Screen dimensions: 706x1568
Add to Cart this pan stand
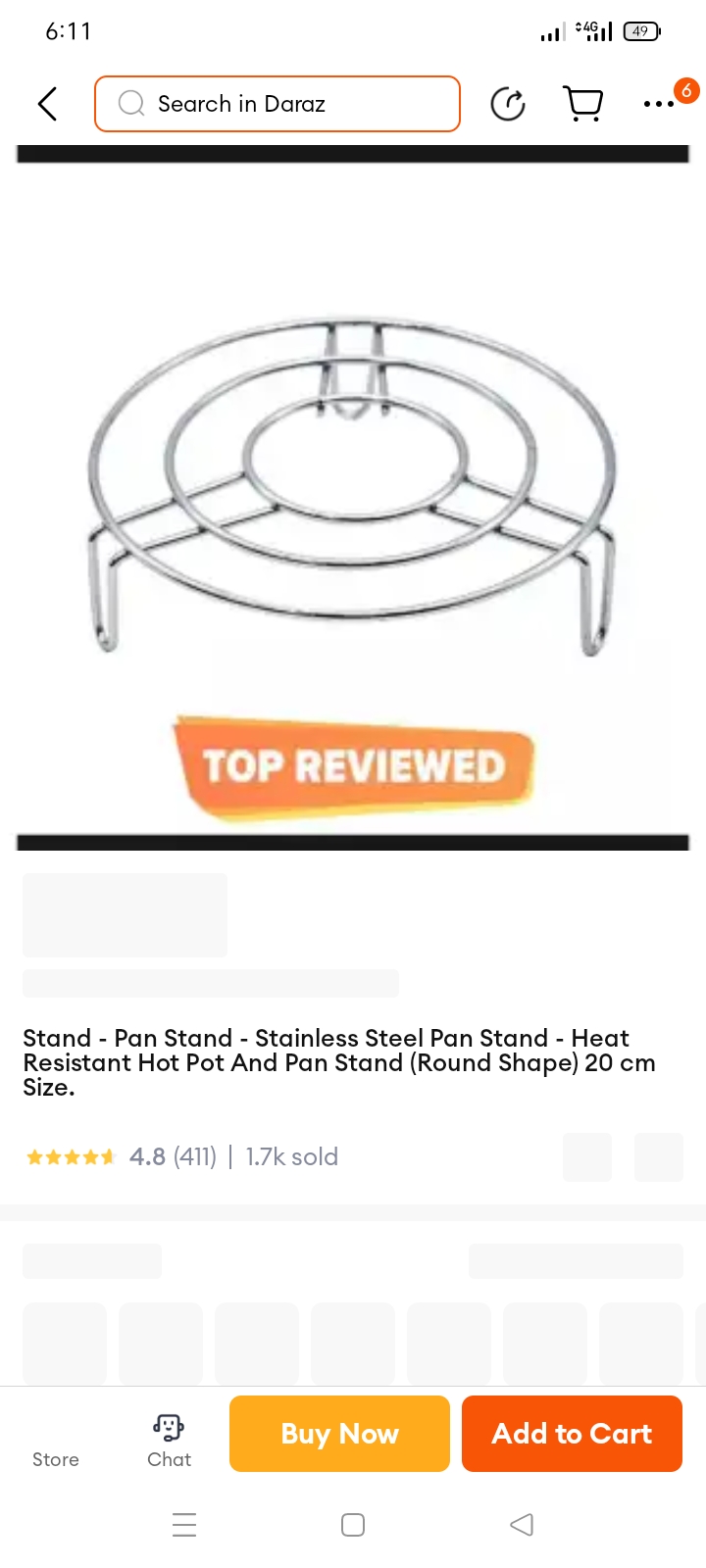click(572, 1434)
